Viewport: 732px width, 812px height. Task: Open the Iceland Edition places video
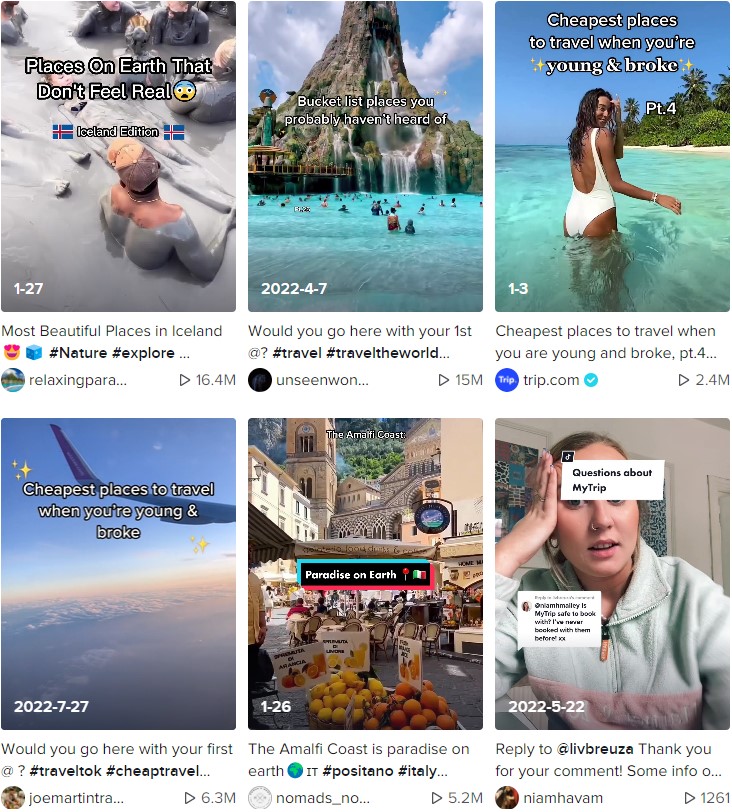click(118, 156)
